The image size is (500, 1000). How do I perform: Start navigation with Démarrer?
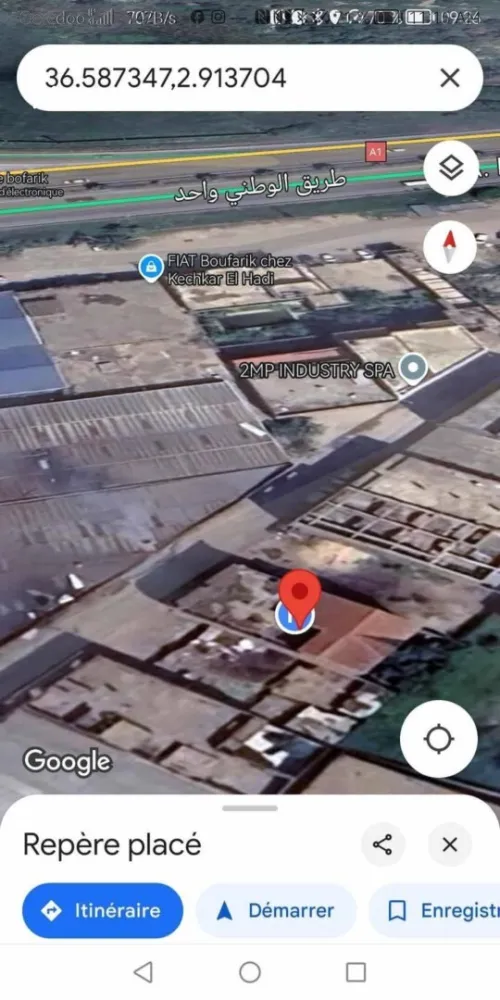(276, 910)
